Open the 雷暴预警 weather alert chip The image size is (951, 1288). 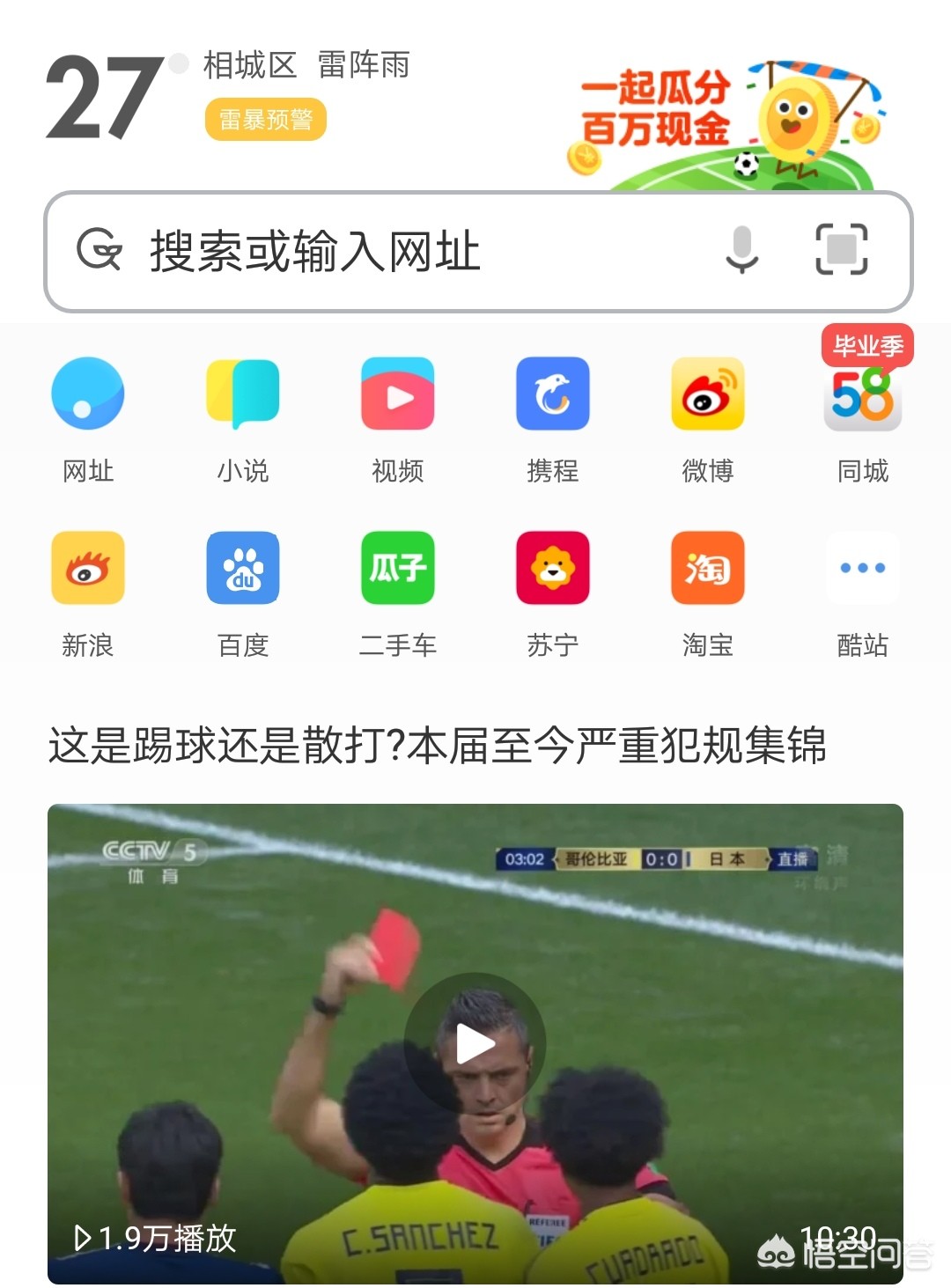(x=265, y=120)
